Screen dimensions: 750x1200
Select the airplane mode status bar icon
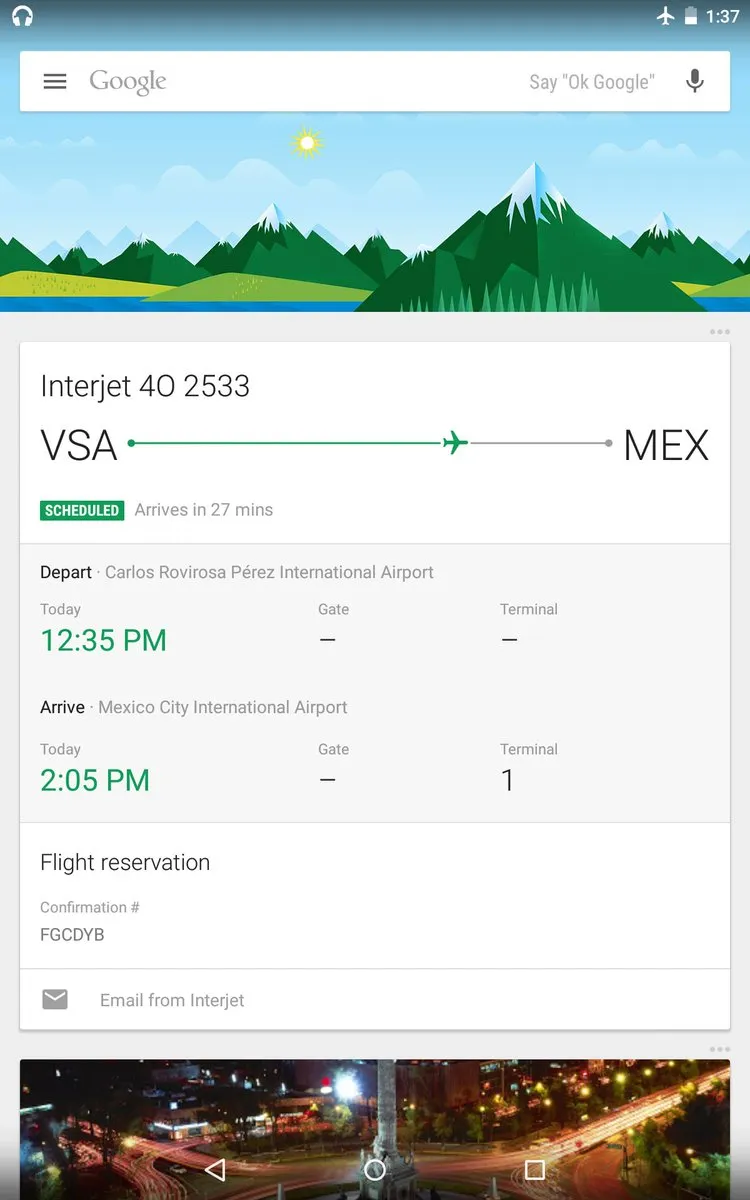(x=666, y=15)
